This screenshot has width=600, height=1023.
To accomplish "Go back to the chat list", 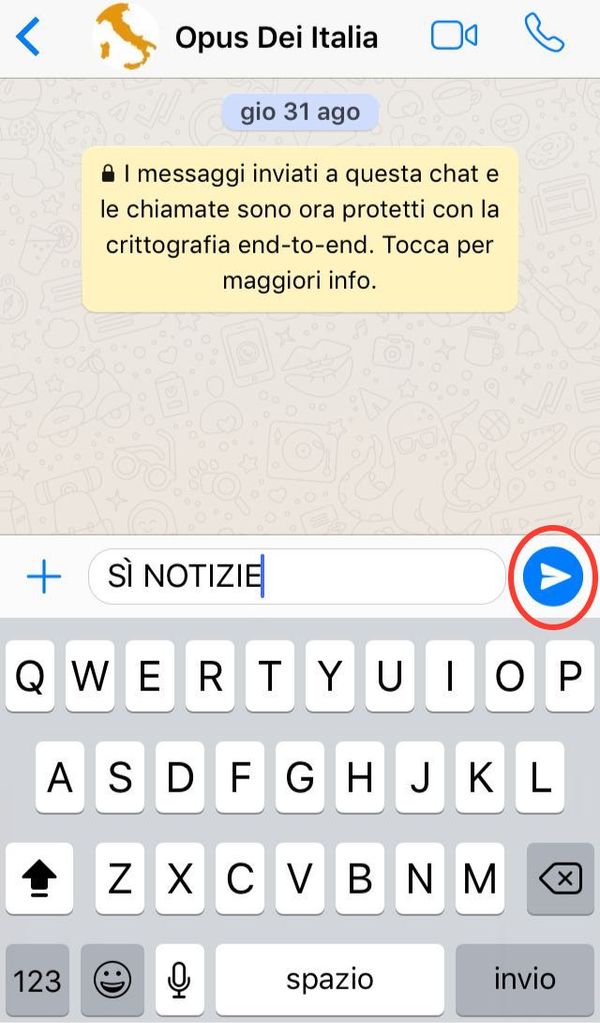I will click(x=28, y=38).
